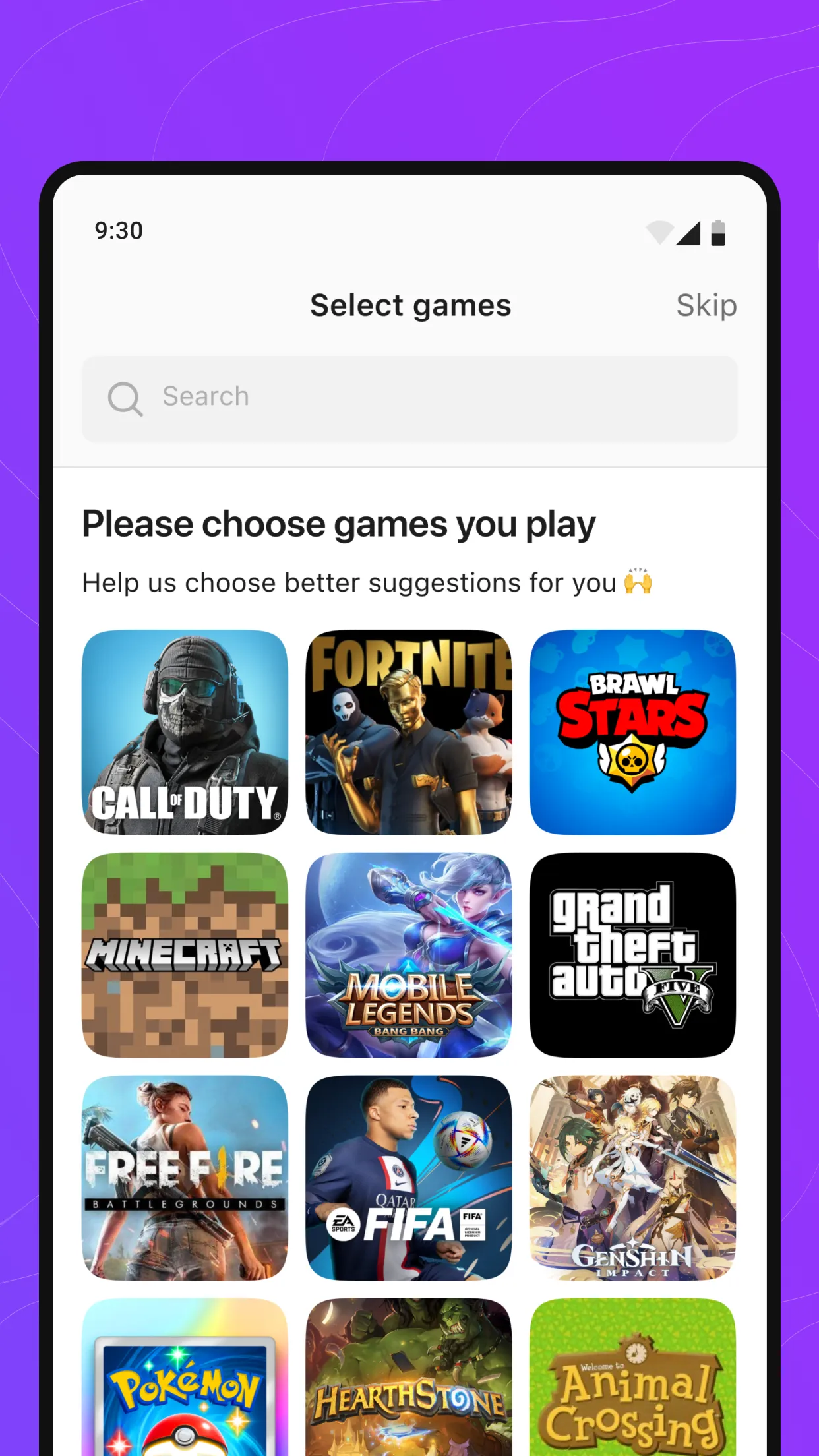Pick the Hearthstone tile
The height and width of the screenshot is (1456, 819).
tap(409, 1378)
